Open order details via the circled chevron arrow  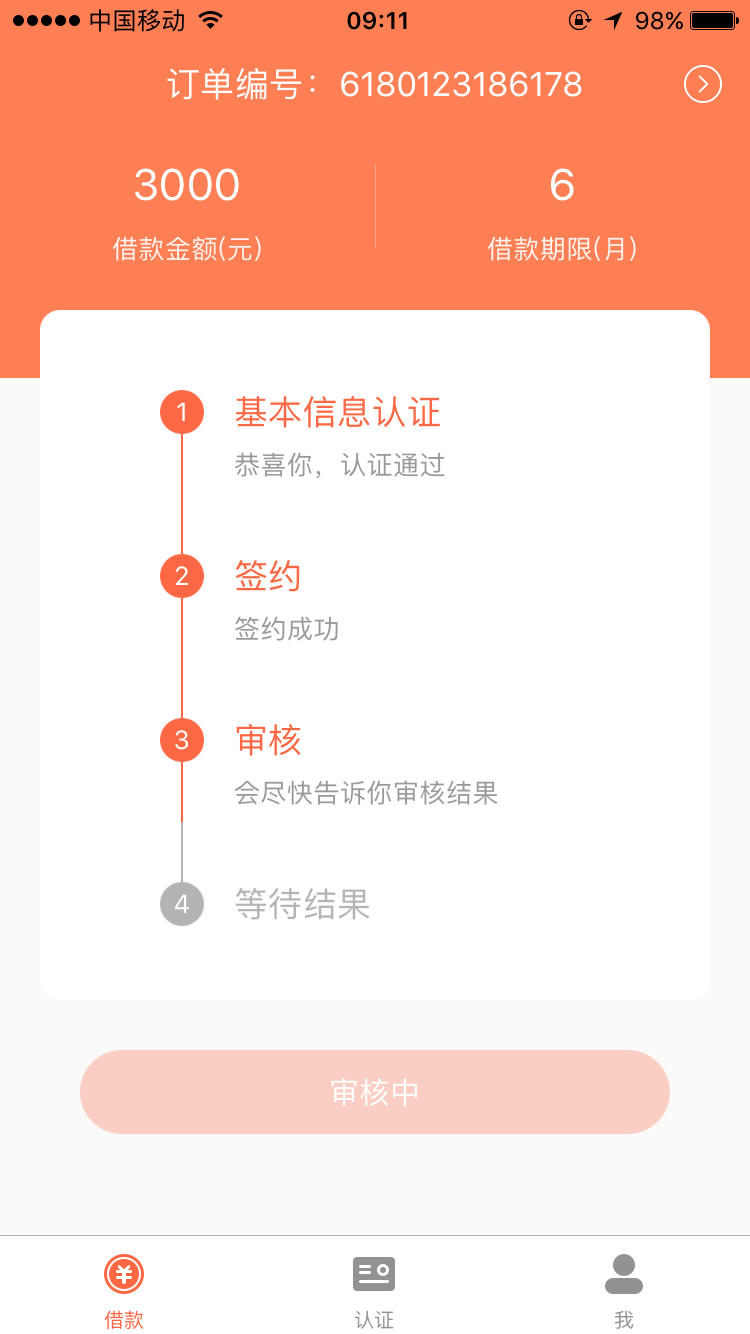coord(702,84)
